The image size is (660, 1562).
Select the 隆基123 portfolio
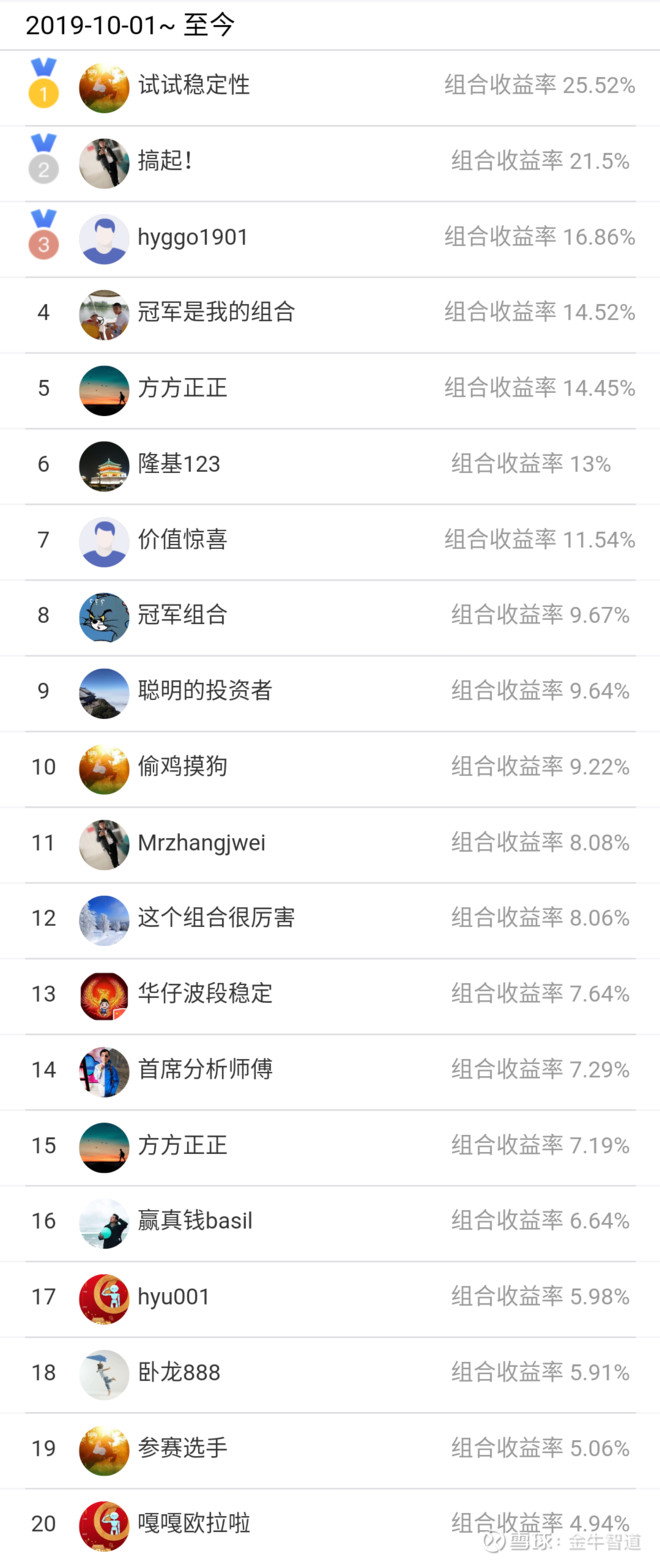point(179,465)
